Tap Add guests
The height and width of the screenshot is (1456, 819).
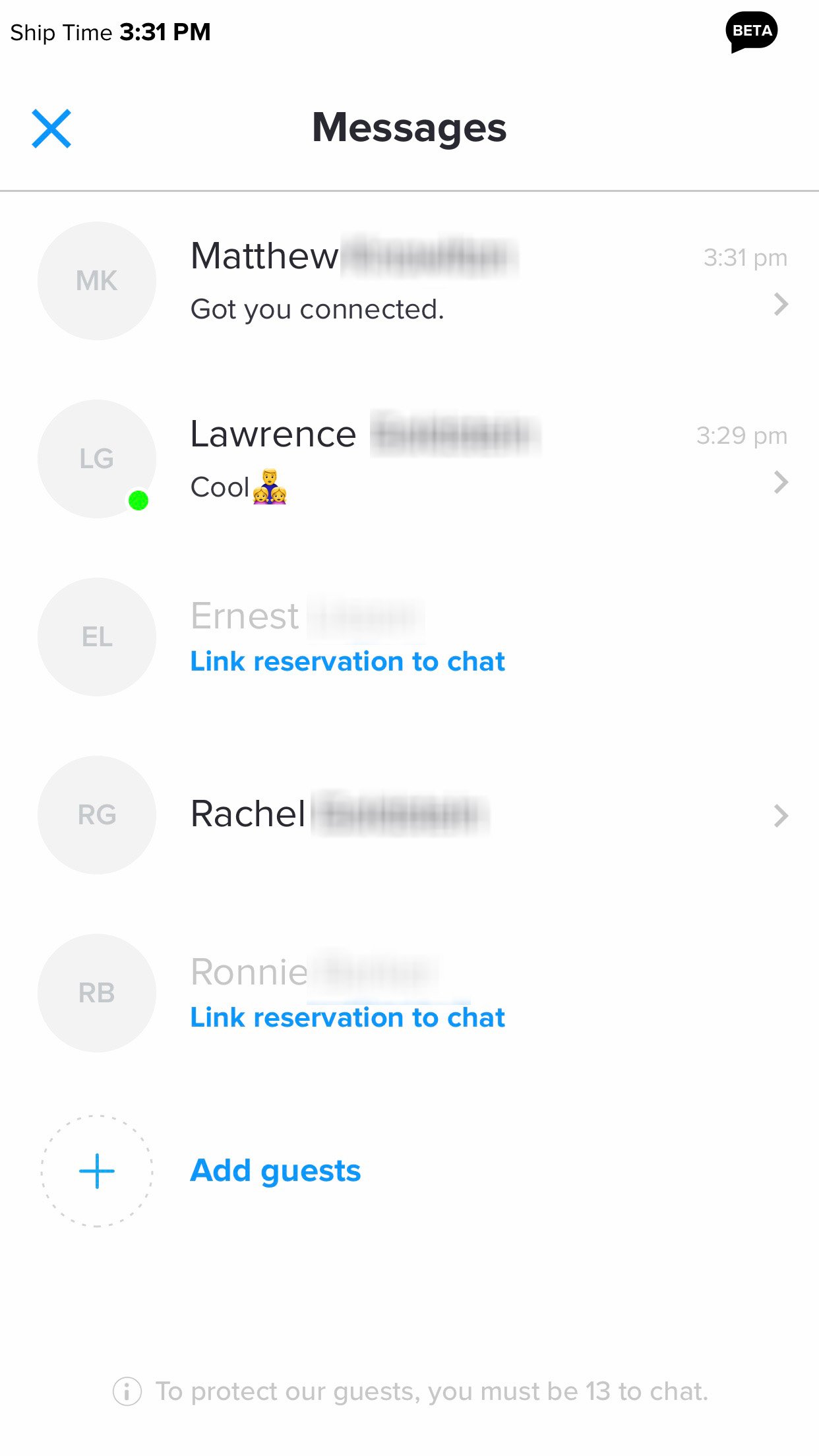click(x=275, y=1171)
